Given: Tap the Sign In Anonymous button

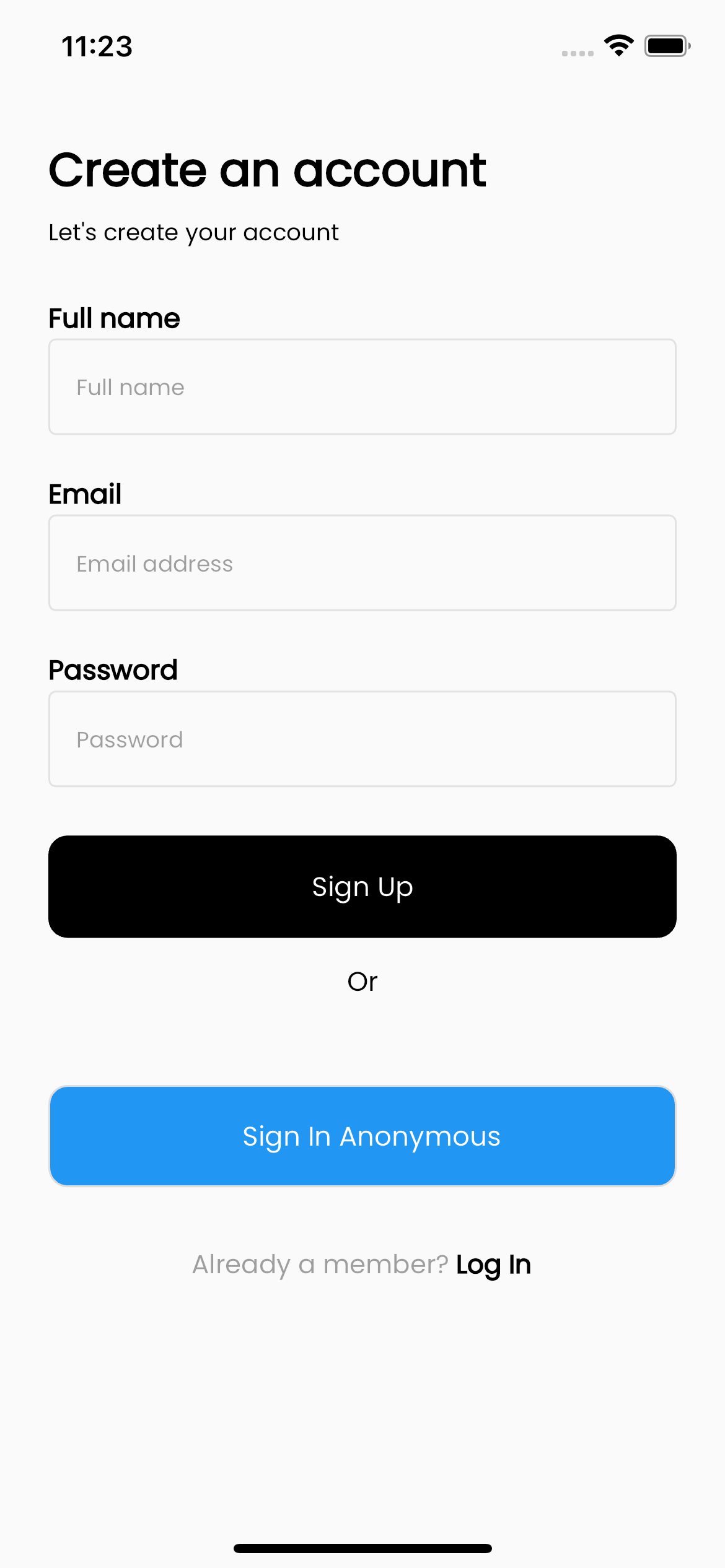Looking at the screenshot, I should (362, 1136).
